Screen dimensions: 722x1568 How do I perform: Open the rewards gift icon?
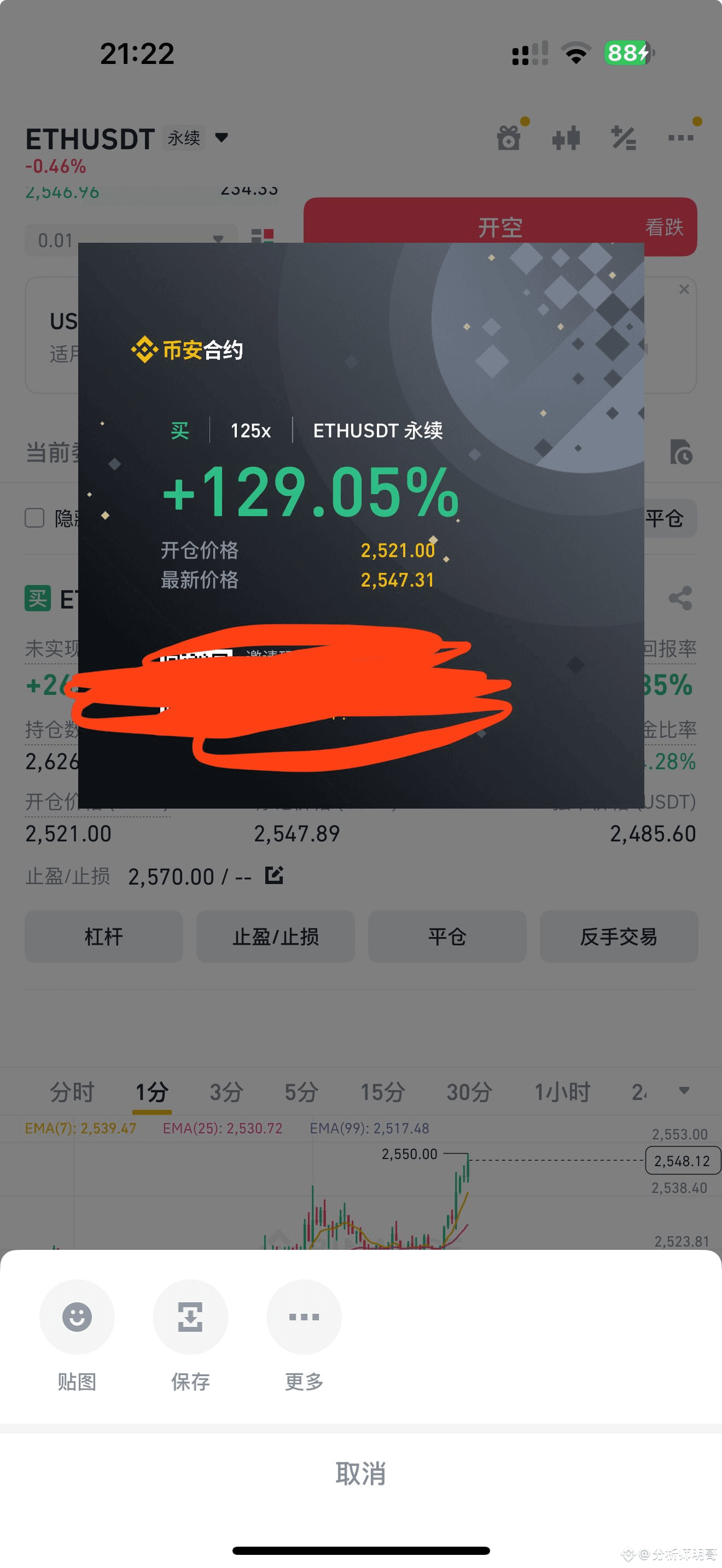509,138
